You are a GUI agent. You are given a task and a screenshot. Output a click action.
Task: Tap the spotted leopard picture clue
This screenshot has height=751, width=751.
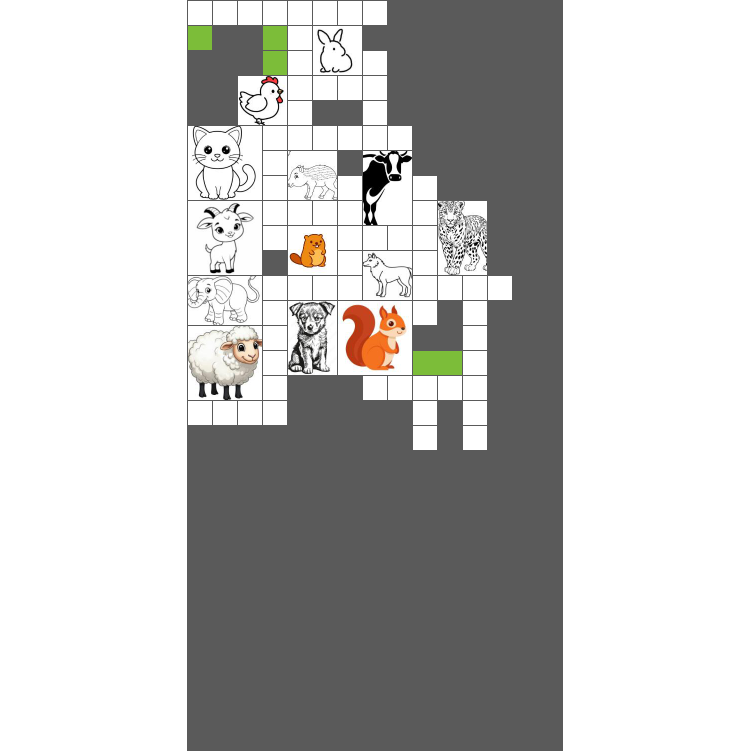(x=462, y=237)
